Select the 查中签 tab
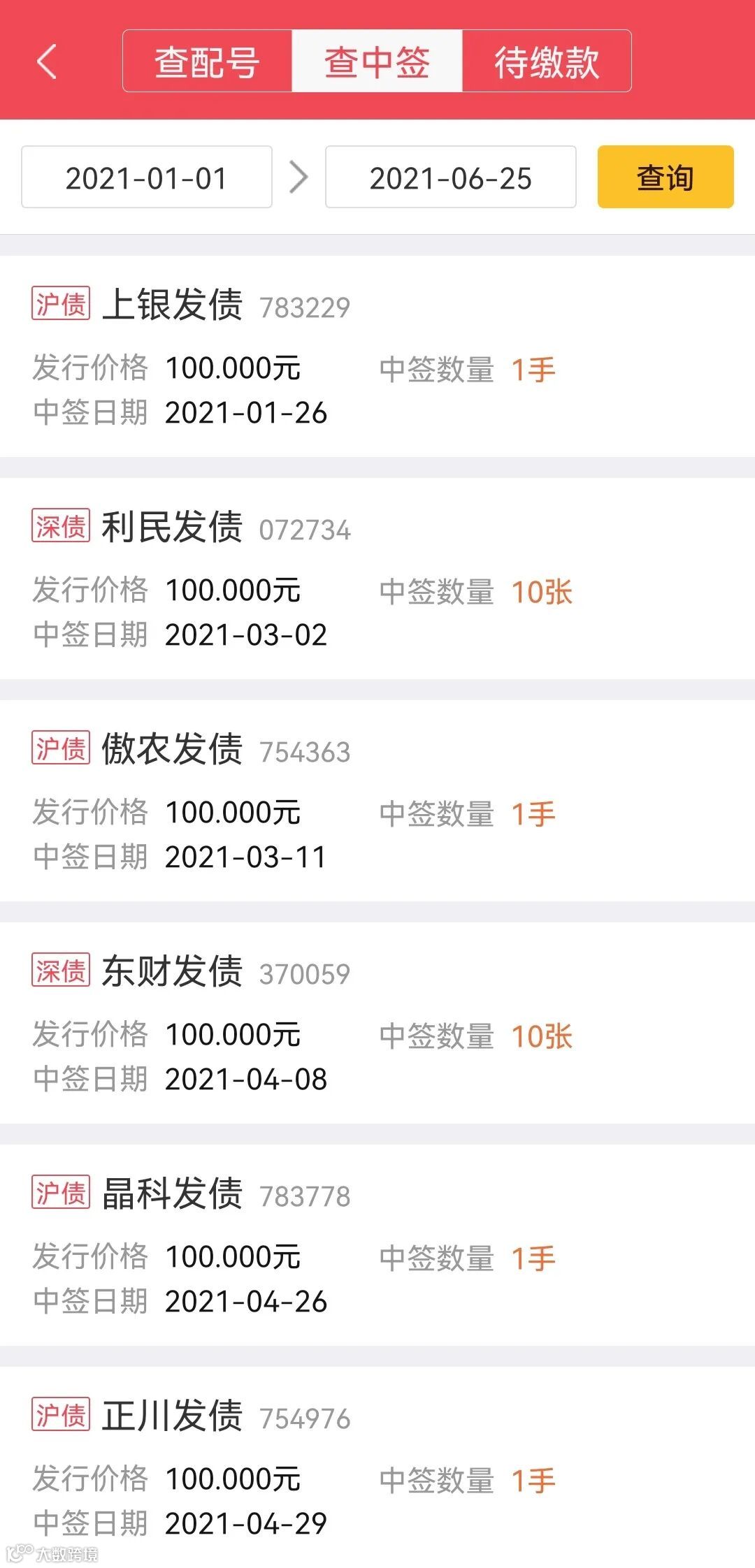Screen dimensions: 755x1568 coord(377,61)
